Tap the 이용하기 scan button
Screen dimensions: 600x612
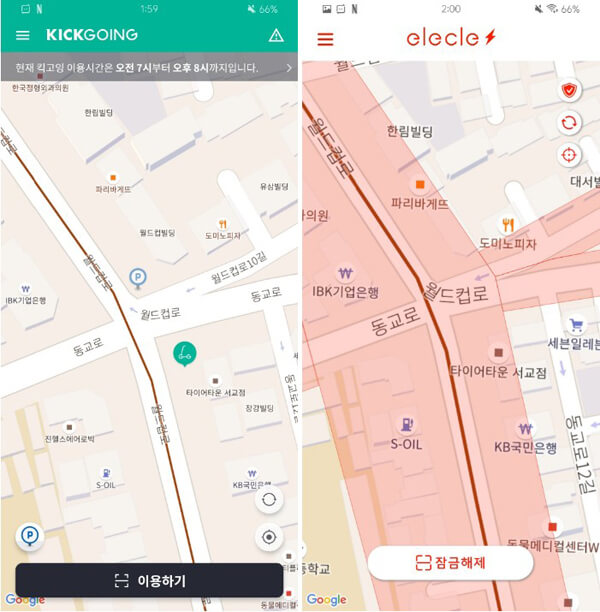(x=149, y=580)
